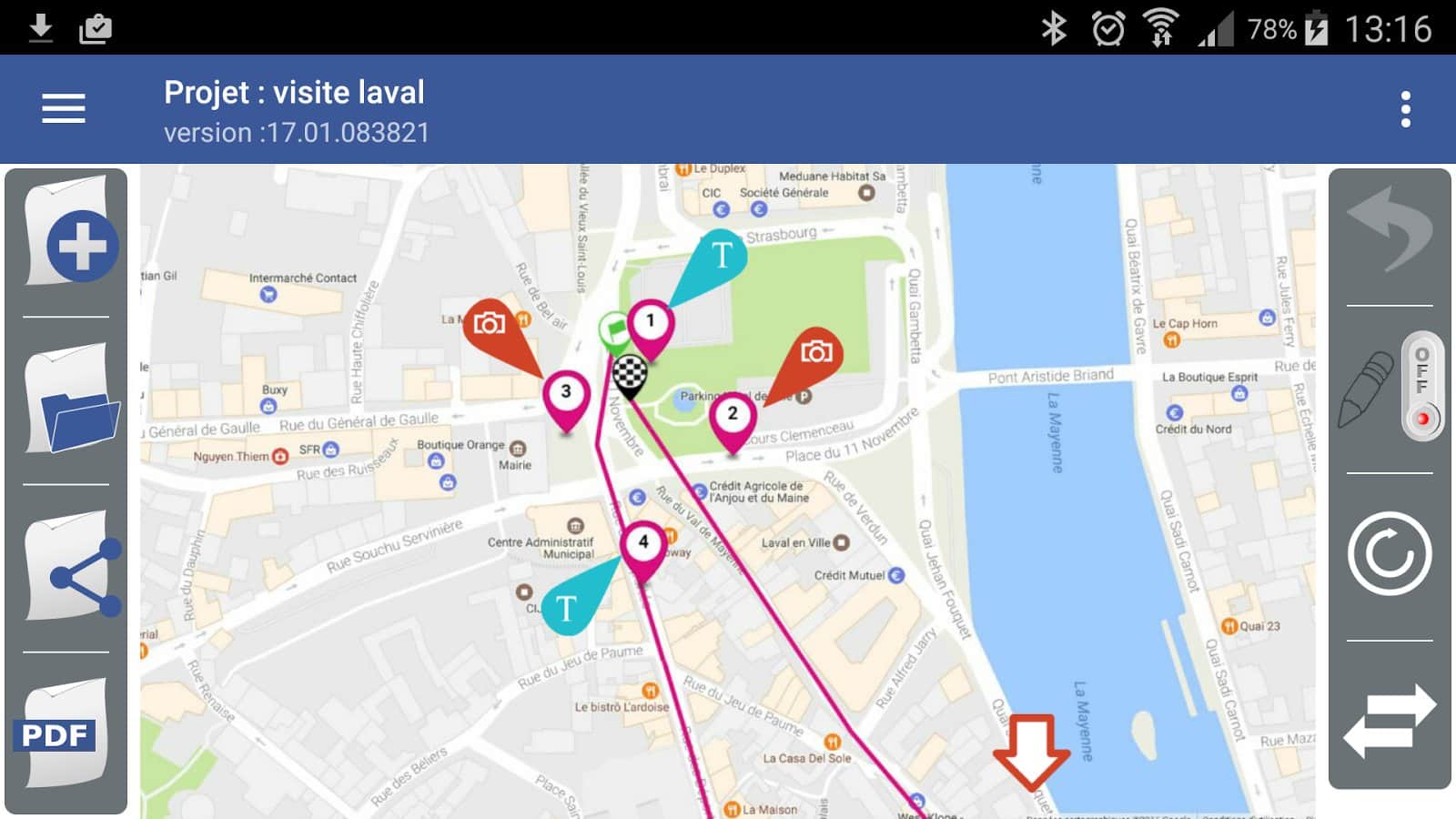Tap the checkered finish flag marker
Viewport: 1456px width, 819px height.
[629, 373]
